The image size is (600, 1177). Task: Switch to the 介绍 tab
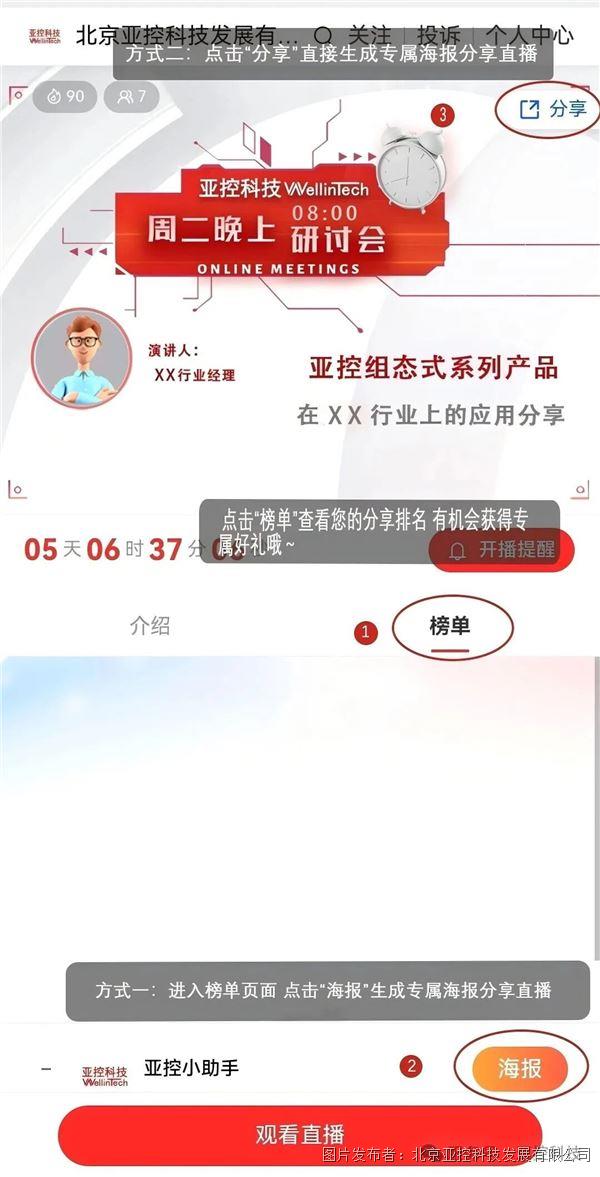coord(150,627)
